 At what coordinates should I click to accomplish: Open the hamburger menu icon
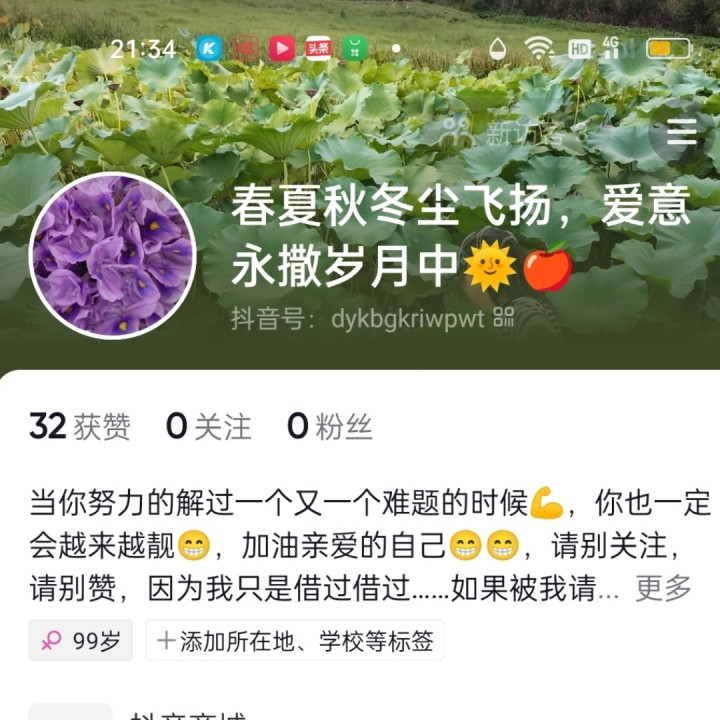(682, 132)
